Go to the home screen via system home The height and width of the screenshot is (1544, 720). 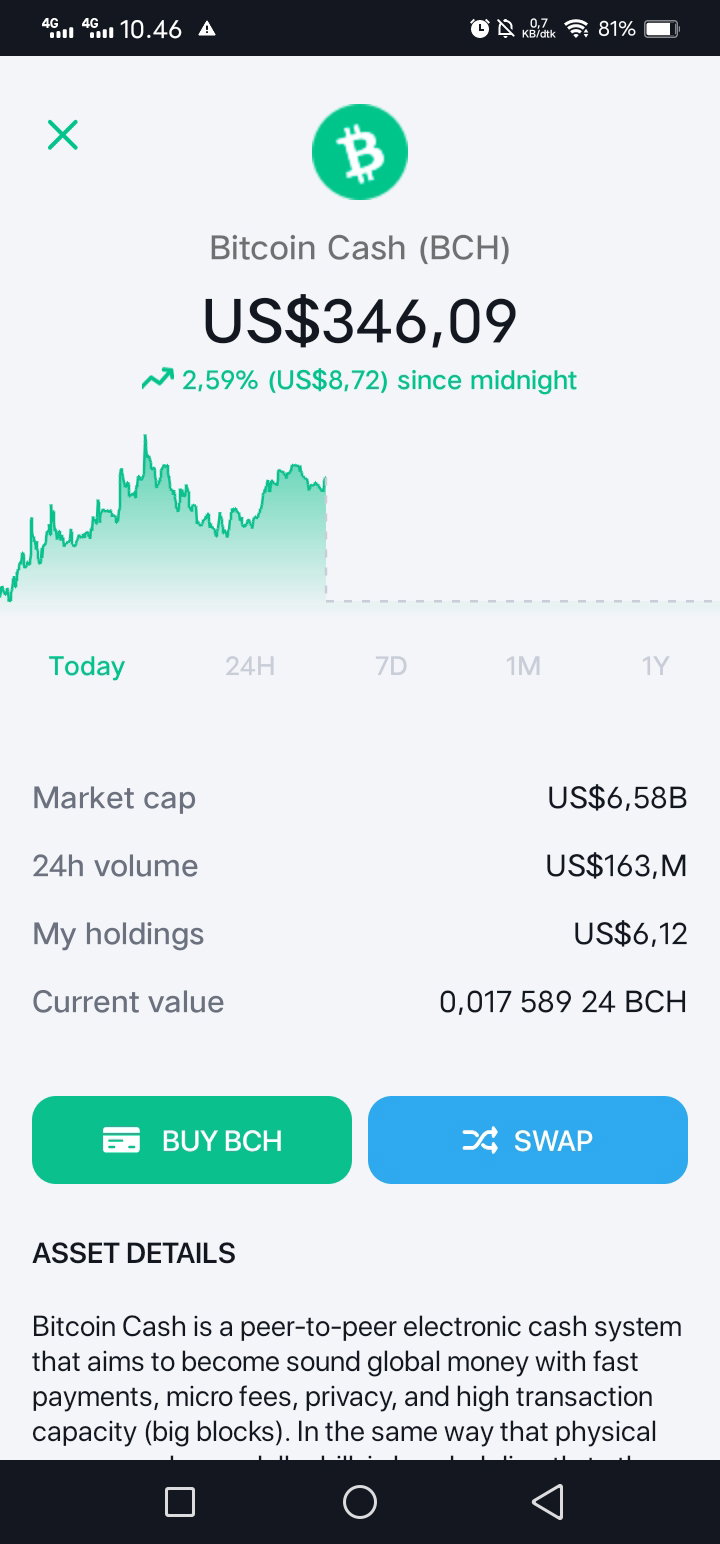360,1501
